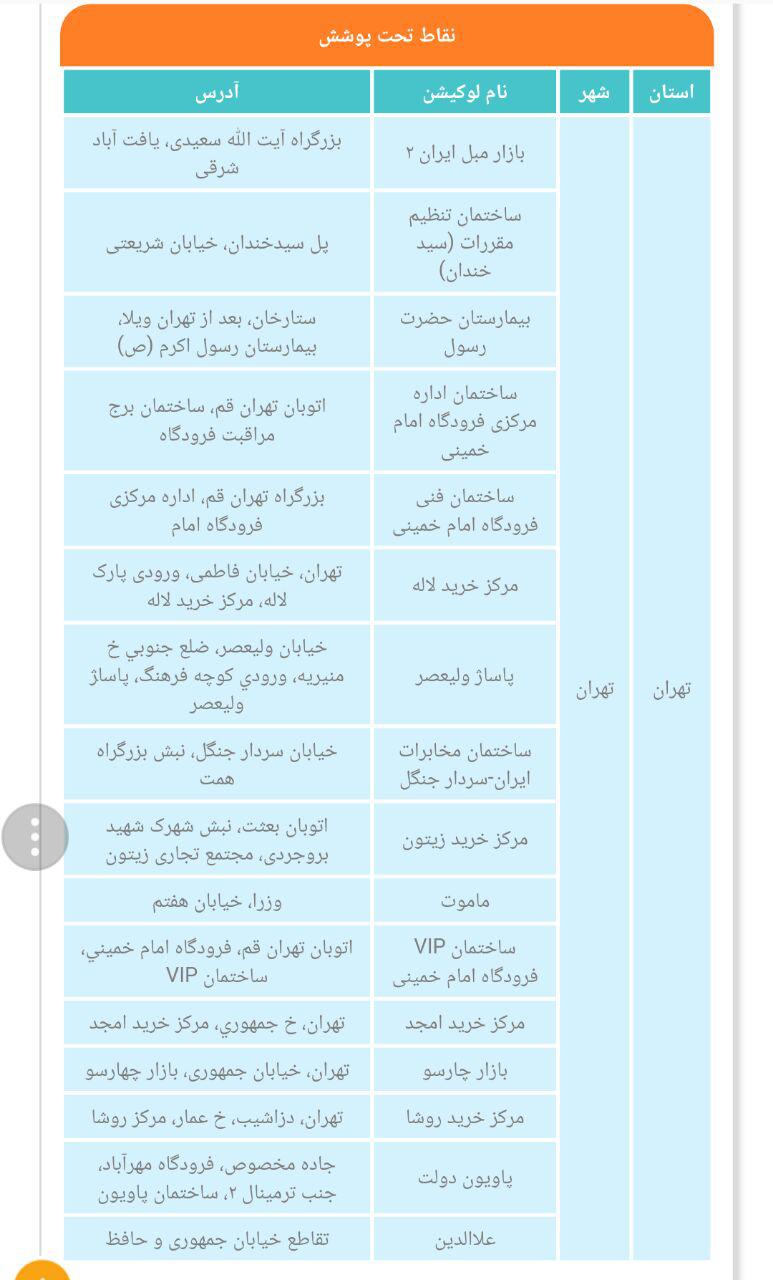
Task: Open the floating three-dot menu button
Action: [35, 837]
